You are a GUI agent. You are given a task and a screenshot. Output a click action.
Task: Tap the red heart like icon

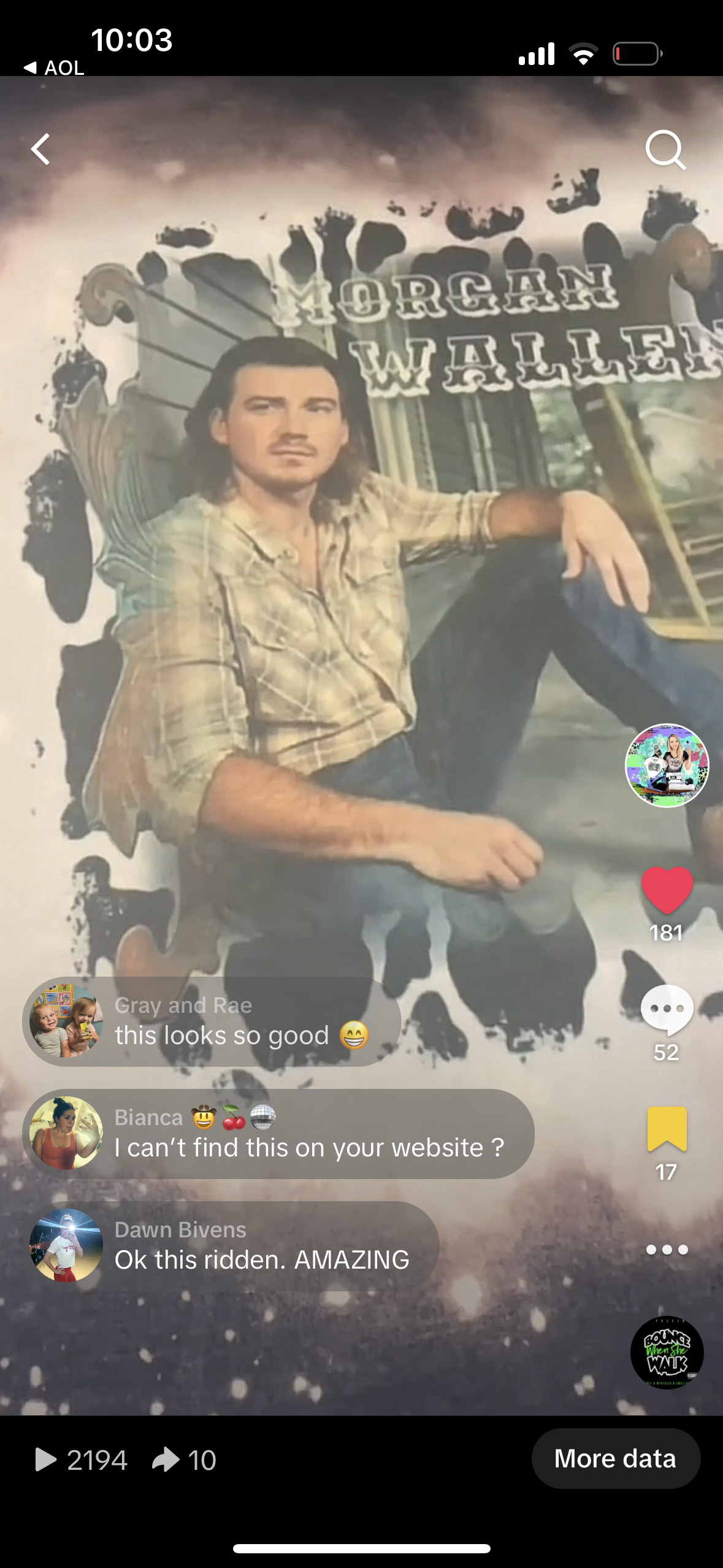pyautogui.click(x=667, y=890)
